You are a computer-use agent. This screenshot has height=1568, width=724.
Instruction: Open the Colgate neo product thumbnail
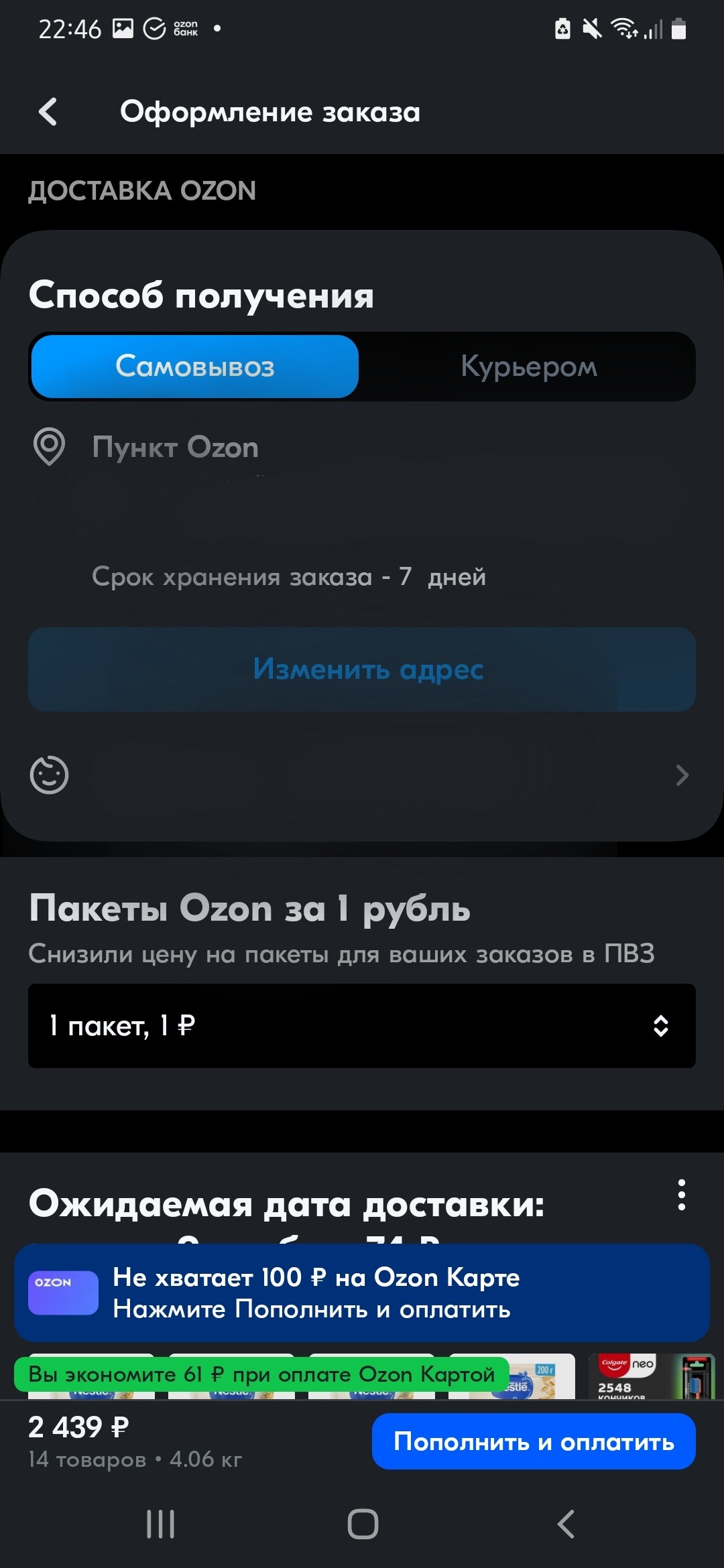tap(651, 1376)
